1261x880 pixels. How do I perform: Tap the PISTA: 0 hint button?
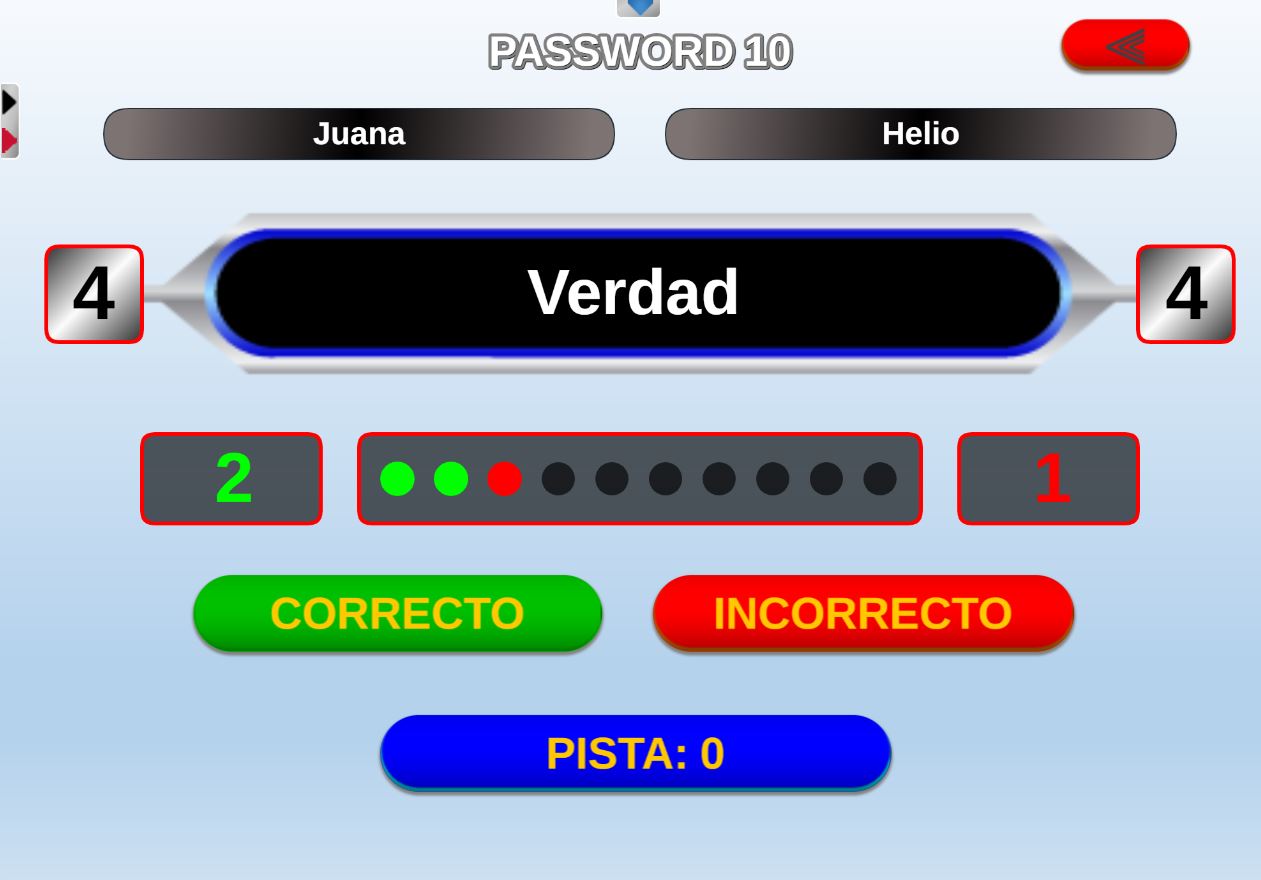point(635,753)
